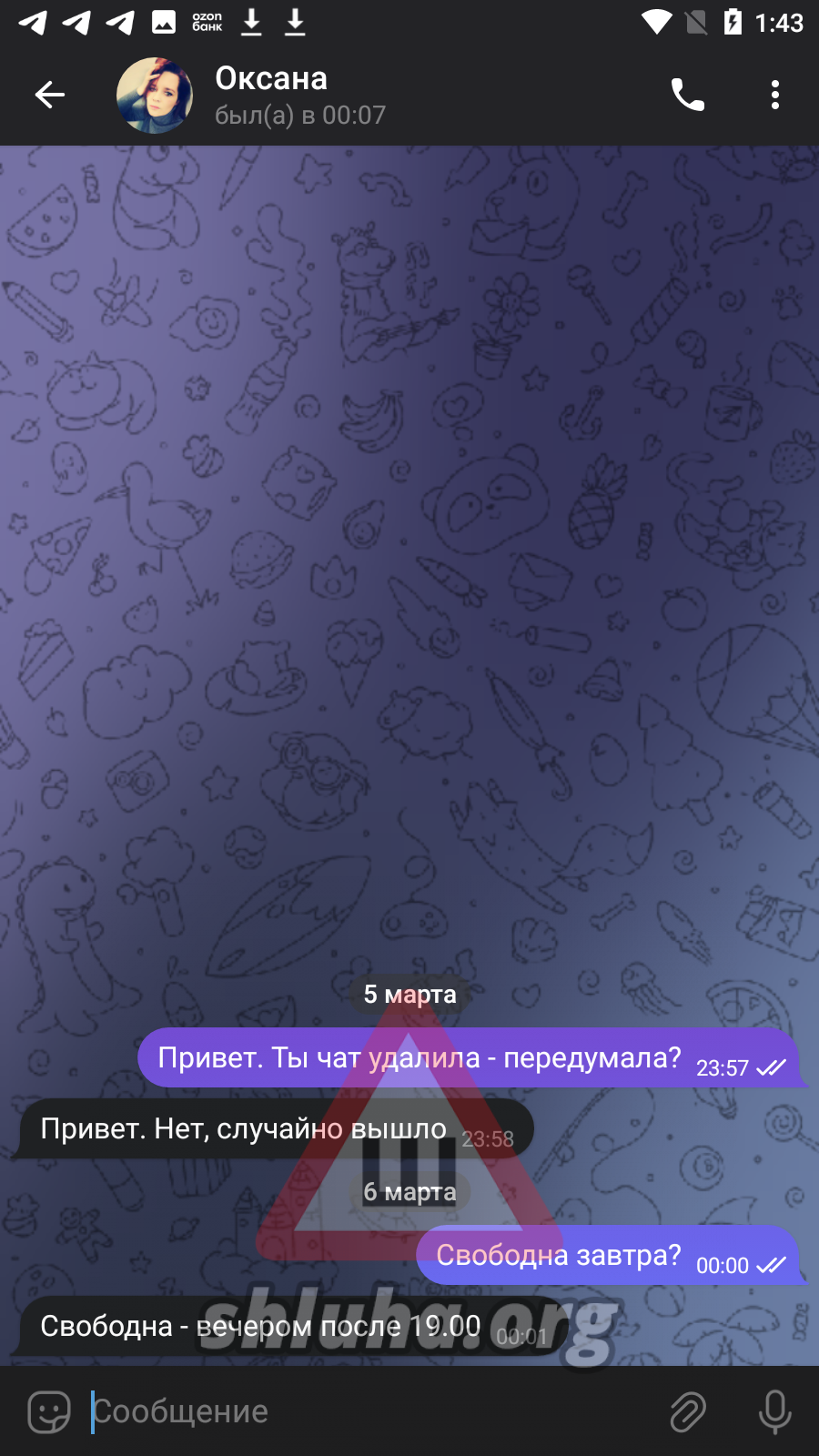Start a voice call with Оксана
Image resolution: width=819 pixels, height=1456 pixels.
click(x=687, y=95)
